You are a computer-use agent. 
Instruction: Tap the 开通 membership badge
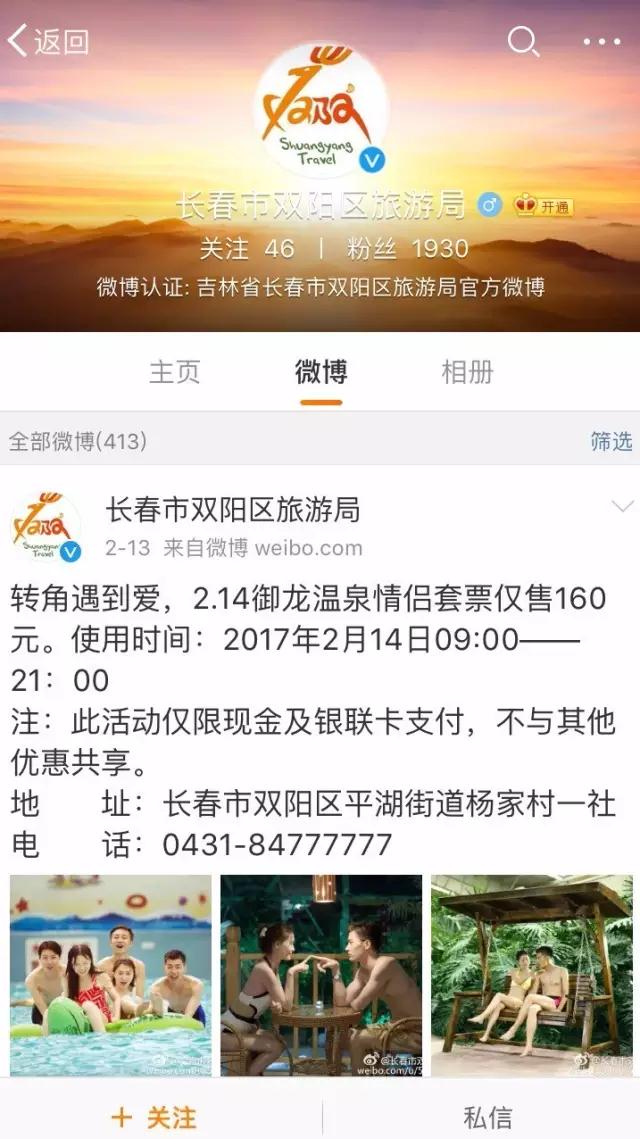tap(544, 206)
